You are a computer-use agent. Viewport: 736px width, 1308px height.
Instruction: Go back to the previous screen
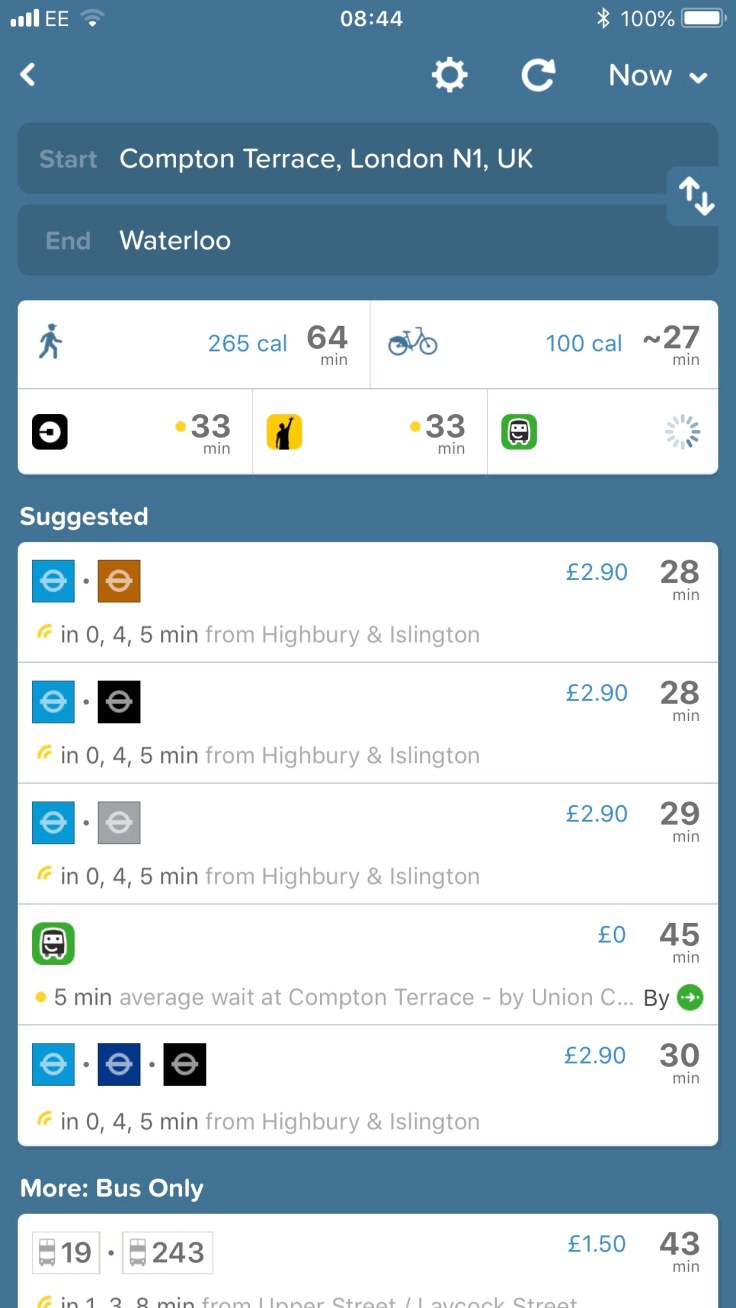click(28, 75)
